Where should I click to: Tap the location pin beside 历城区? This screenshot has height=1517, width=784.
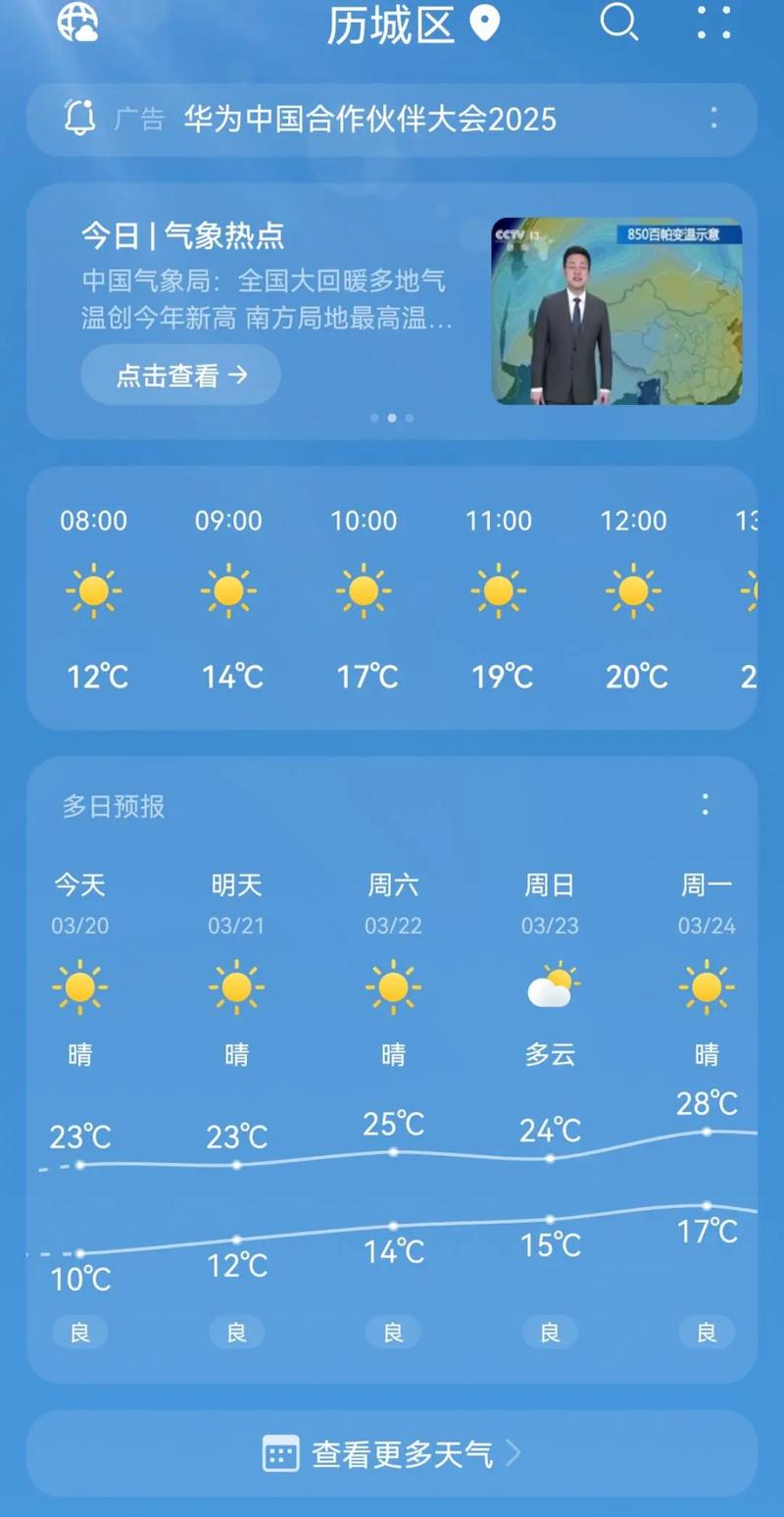point(486,25)
